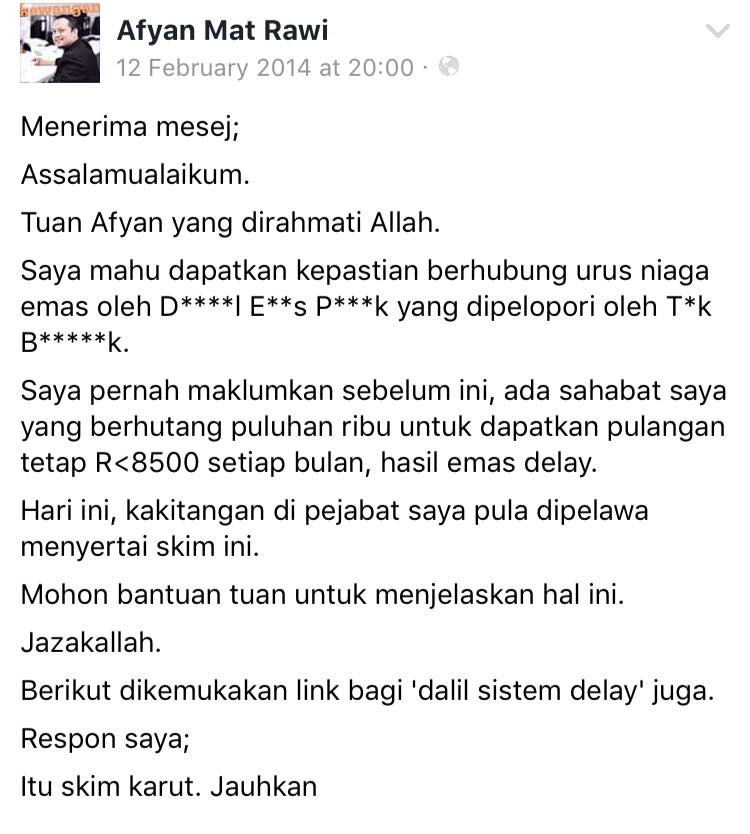Screen dimensions: 750x834
Task: Open the post timestamp 12 February 2014
Action: 265,68
